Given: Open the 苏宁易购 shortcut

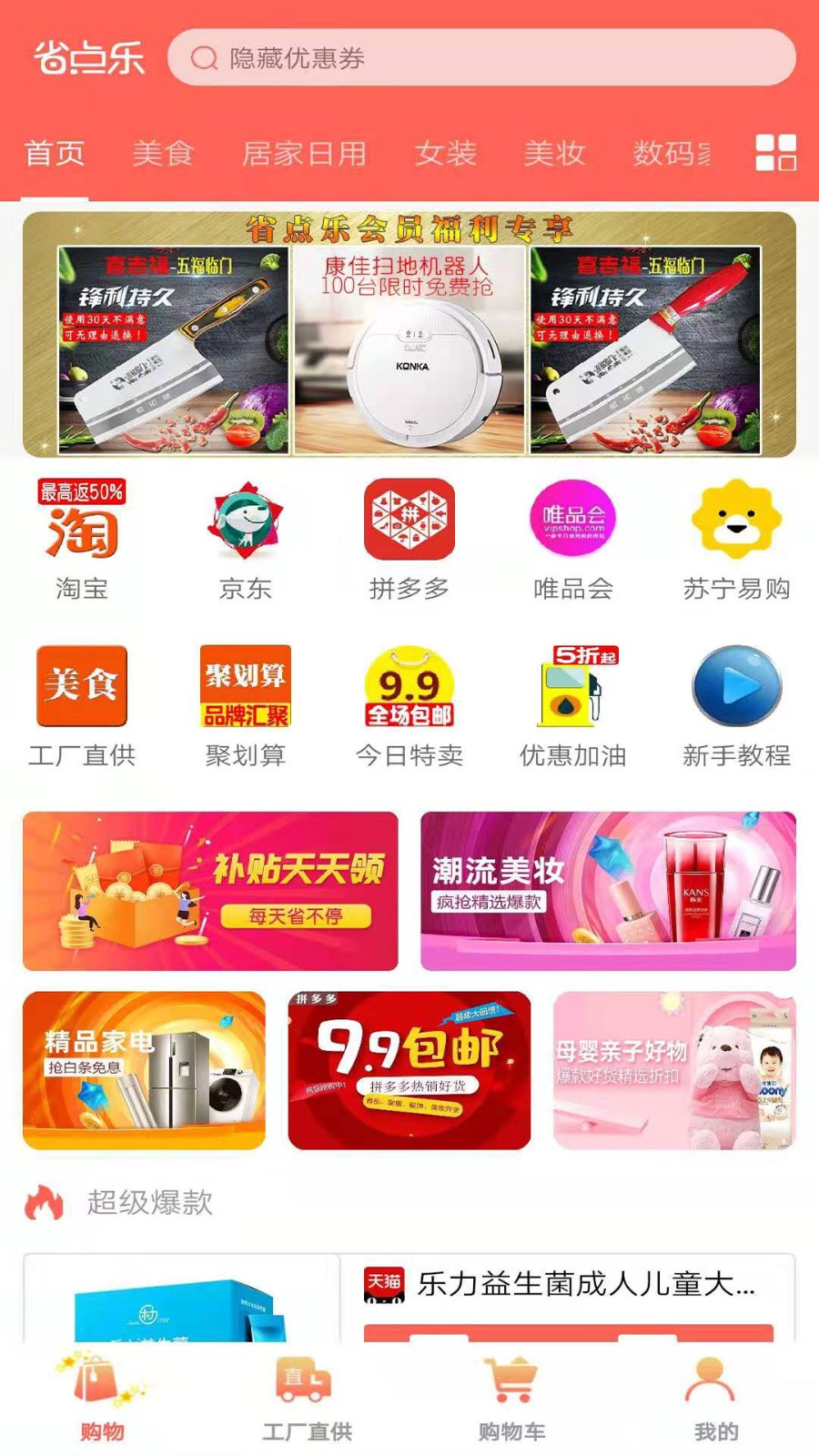Looking at the screenshot, I should (736, 539).
